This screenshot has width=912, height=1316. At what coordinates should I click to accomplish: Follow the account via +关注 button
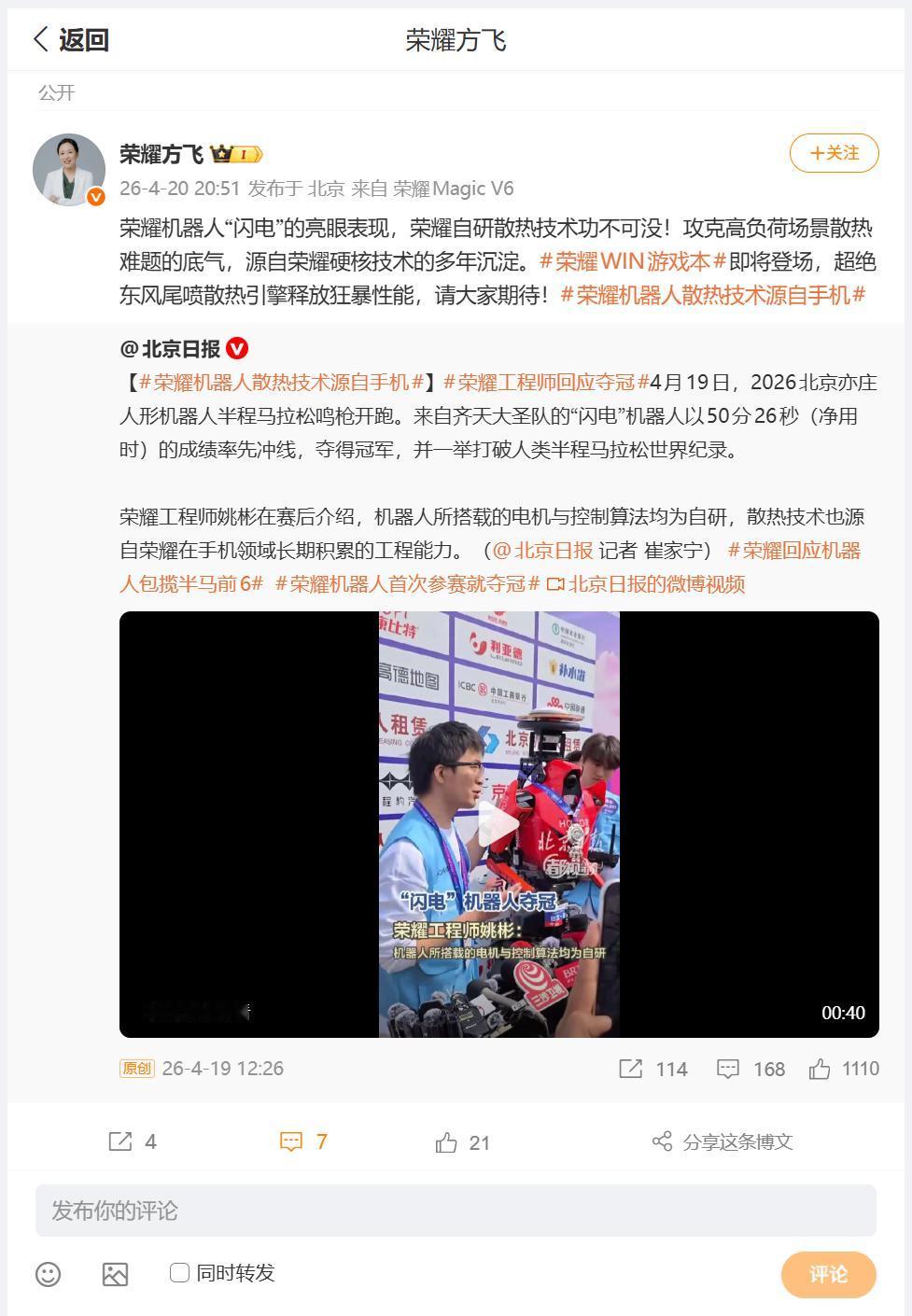pyautogui.click(x=832, y=153)
